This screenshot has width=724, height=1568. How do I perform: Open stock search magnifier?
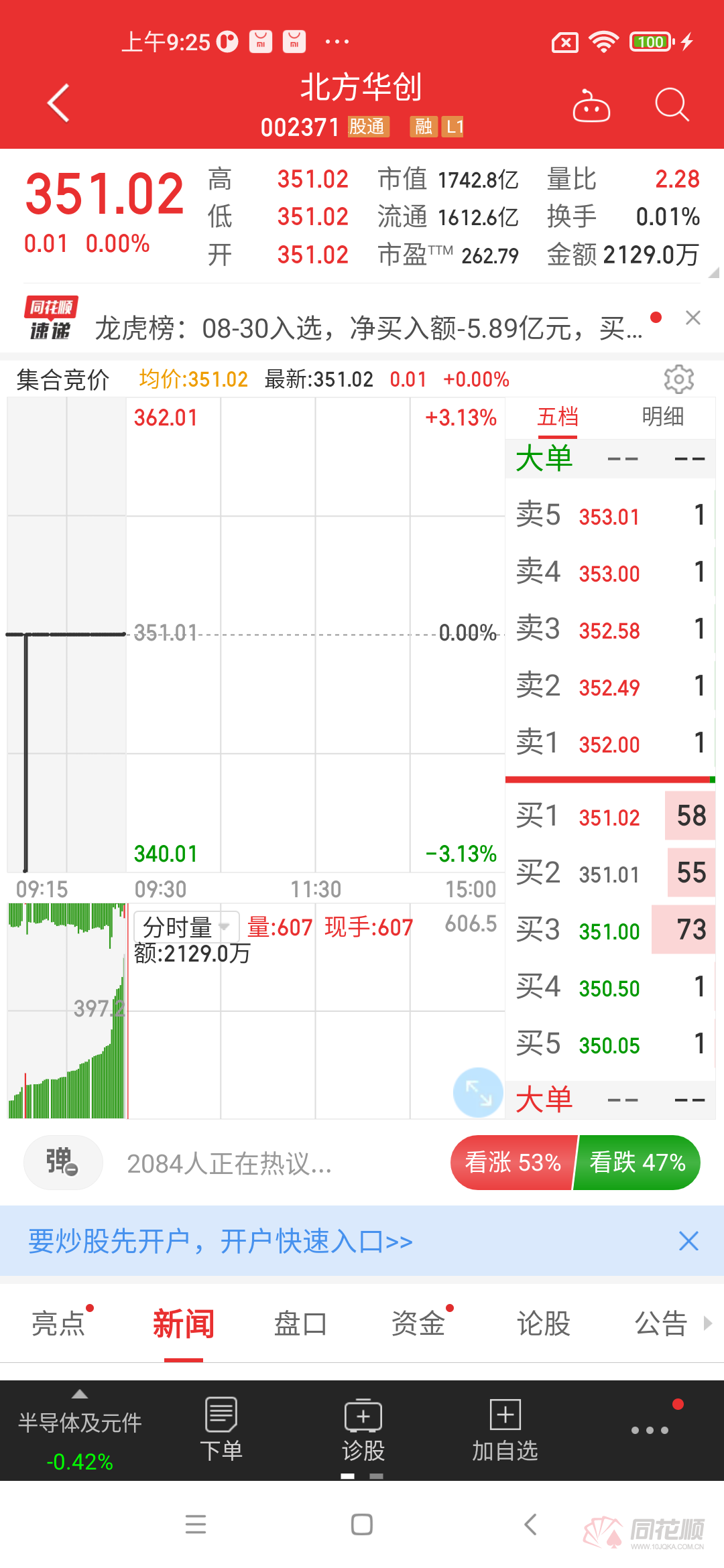click(x=671, y=105)
